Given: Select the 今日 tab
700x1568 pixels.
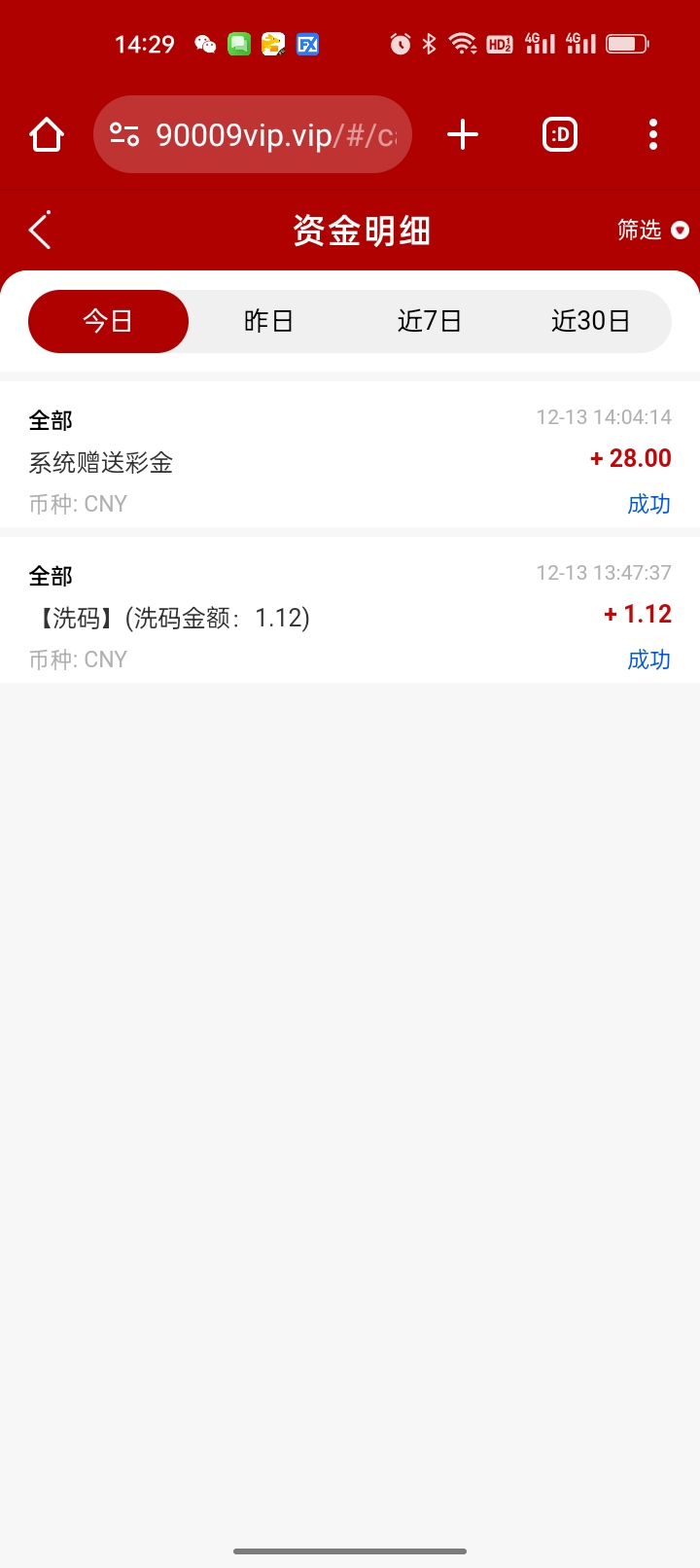Looking at the screenshot, I should point(108,321).
